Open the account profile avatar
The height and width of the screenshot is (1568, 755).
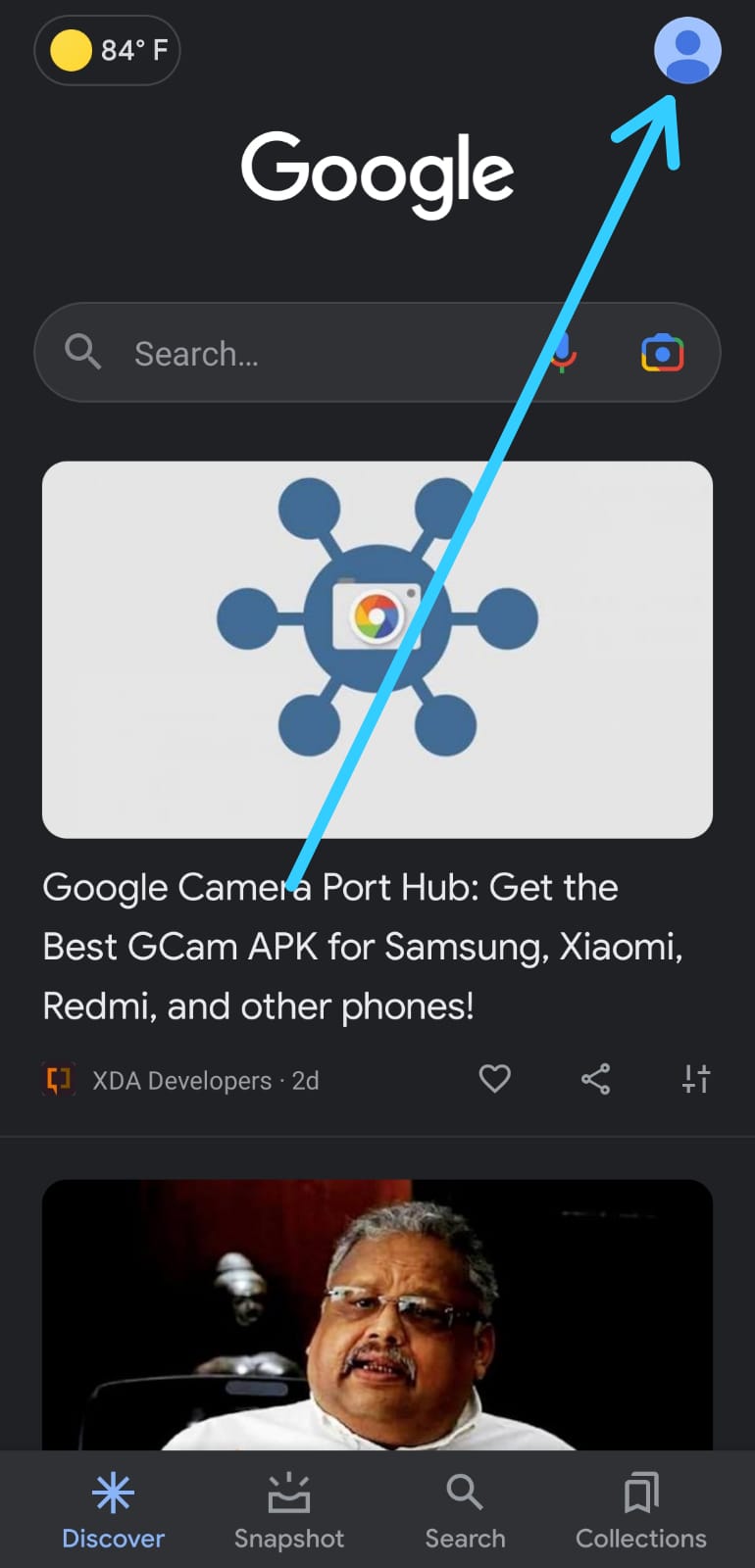click(x=687, y=50)
